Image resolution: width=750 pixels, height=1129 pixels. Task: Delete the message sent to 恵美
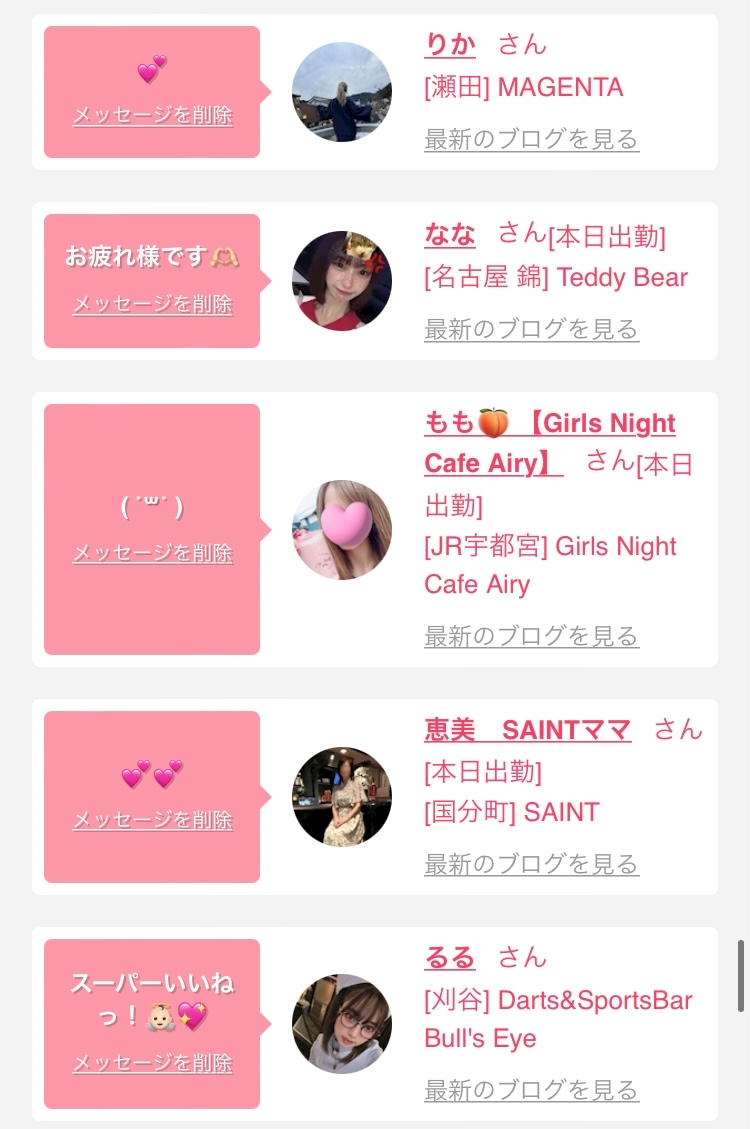[x=153, y=819]
